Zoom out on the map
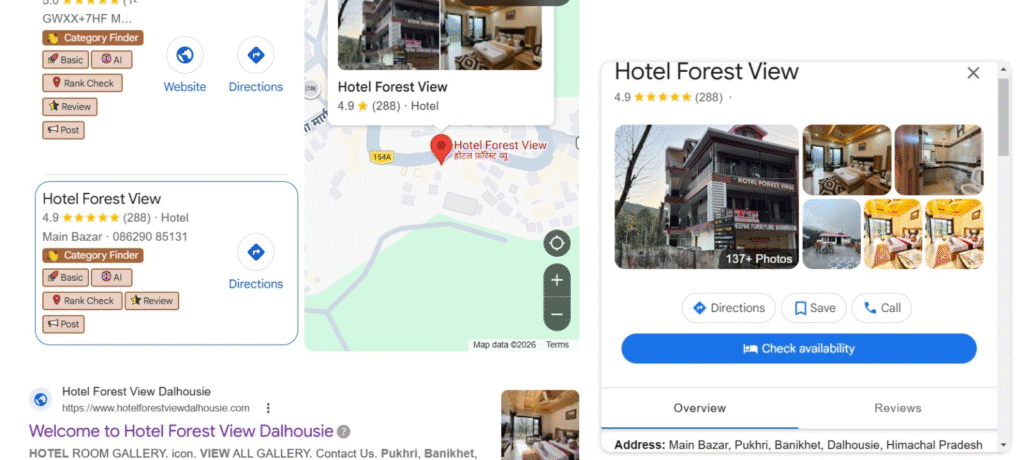Image resolution: width=1024 pixels, height=460 pixels. point(557,314)
